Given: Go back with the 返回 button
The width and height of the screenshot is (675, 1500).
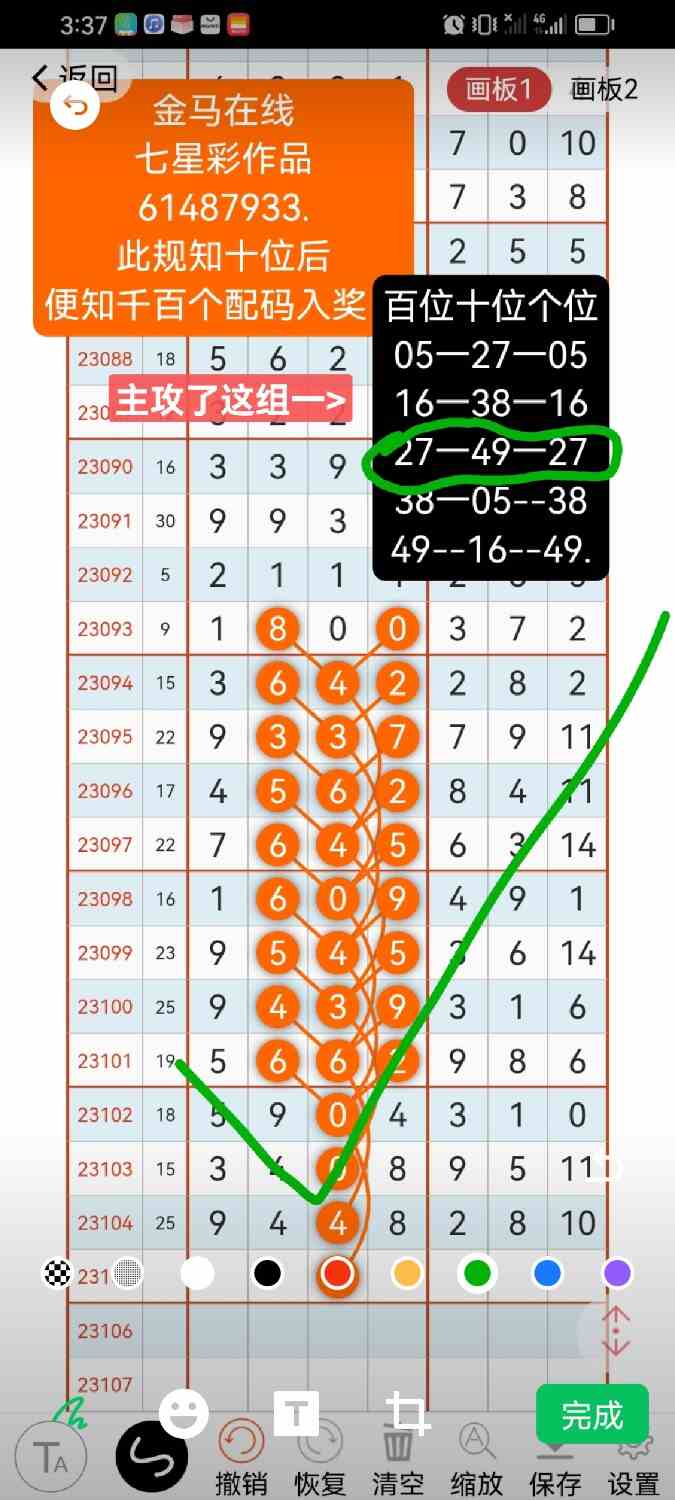Looking at the screenshot, I should (75, 77).
